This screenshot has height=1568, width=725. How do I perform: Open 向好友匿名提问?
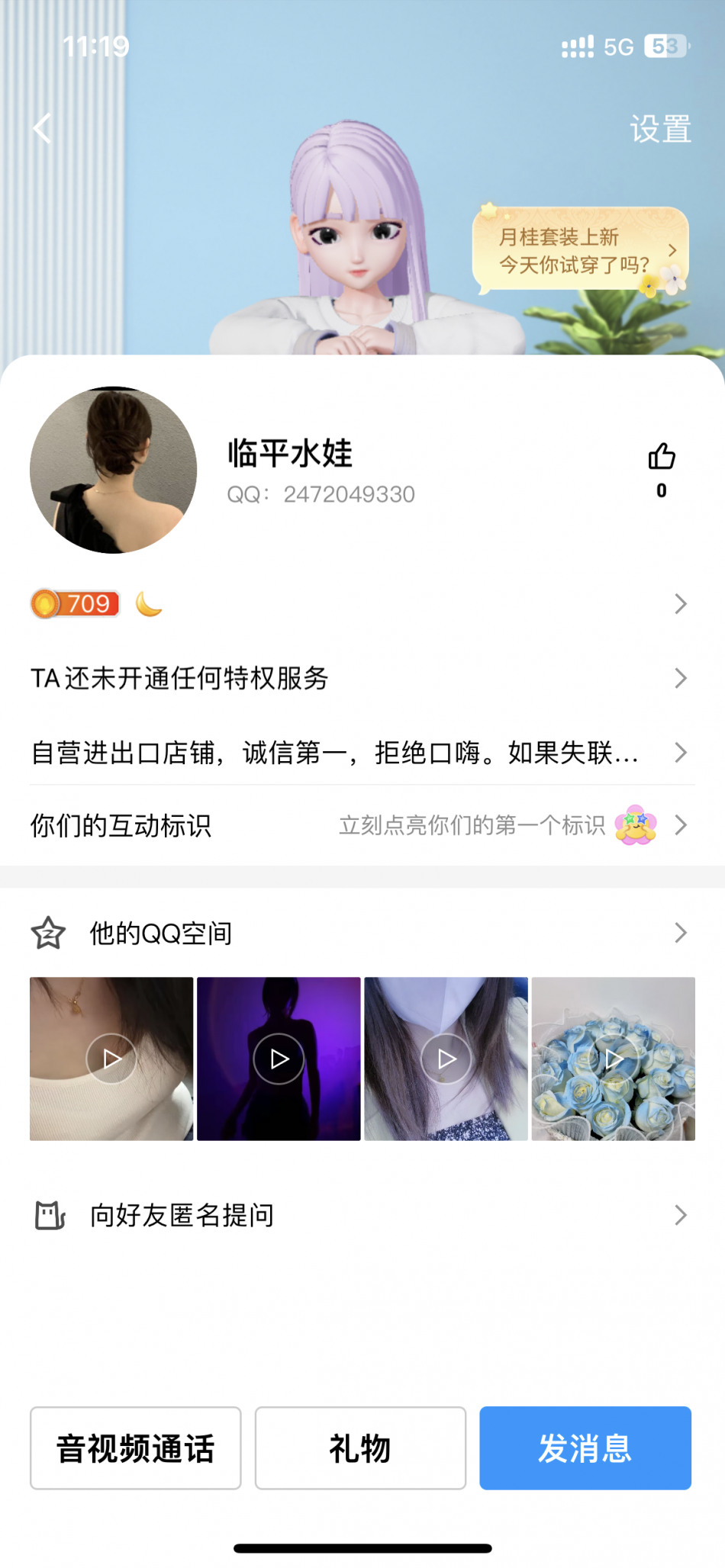coord(359,1215)
